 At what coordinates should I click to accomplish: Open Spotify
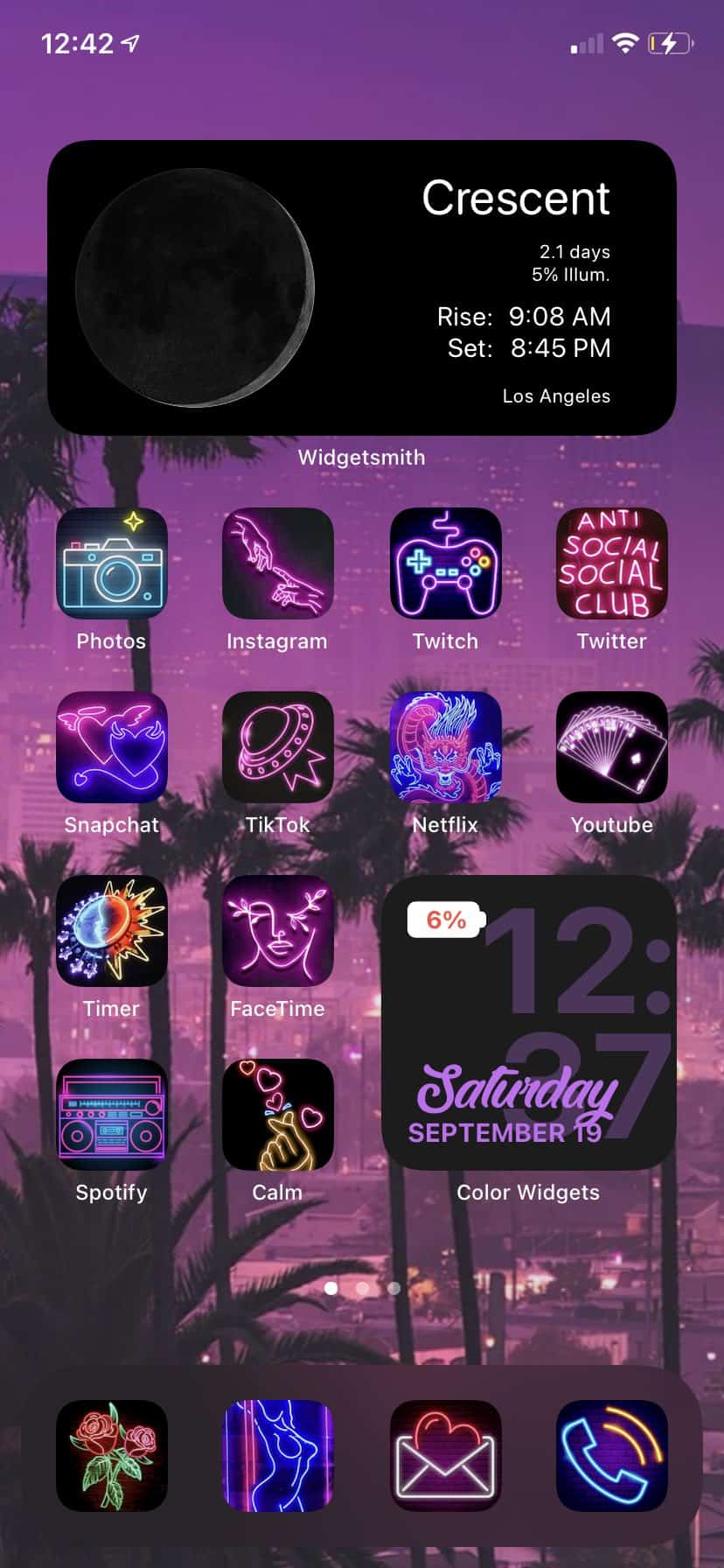tap(111, 1116)
